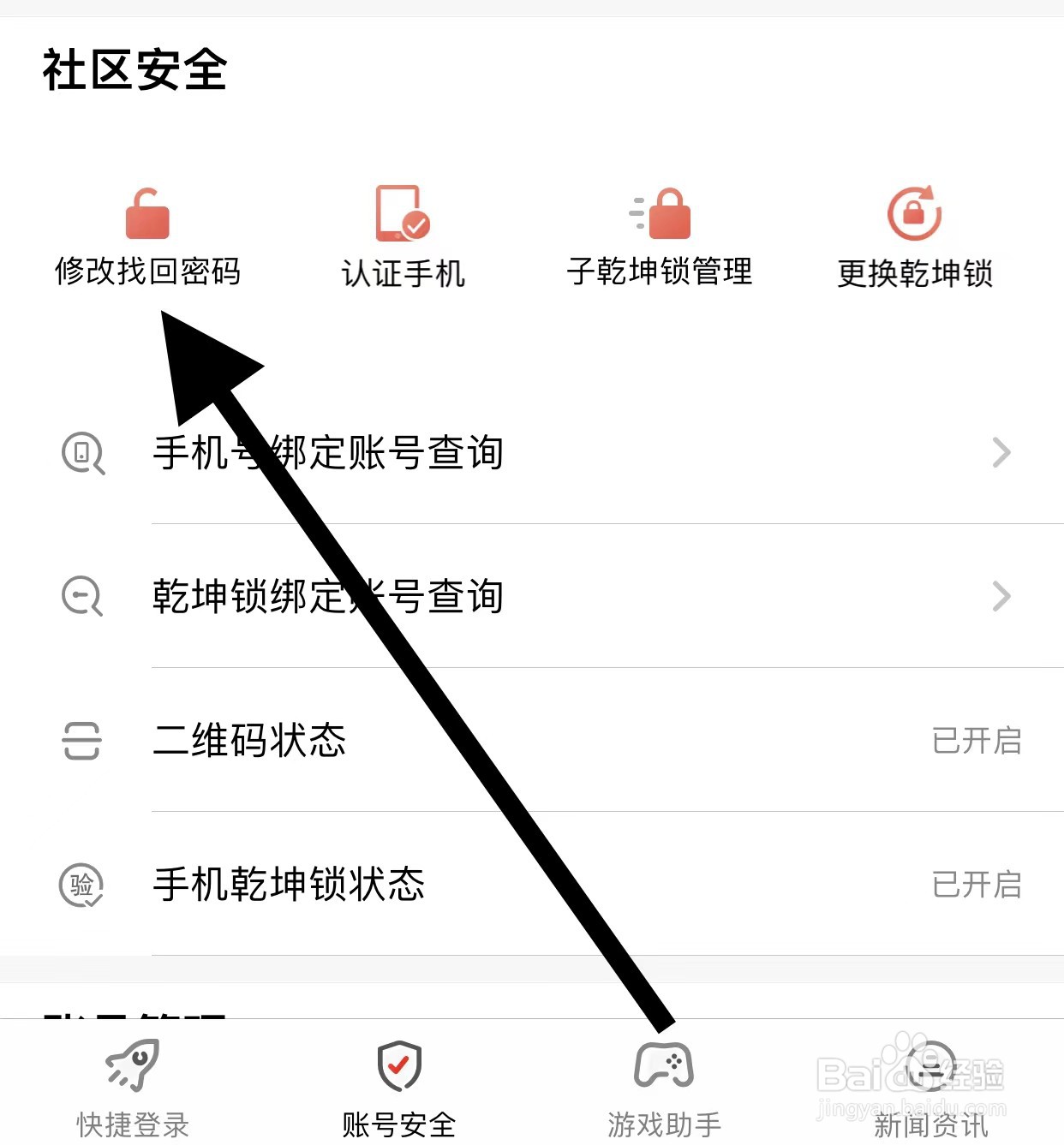1064x1145 pixels.
Task: Tap the red unlock icon above 修改找回密码
Action: point(147,214)
